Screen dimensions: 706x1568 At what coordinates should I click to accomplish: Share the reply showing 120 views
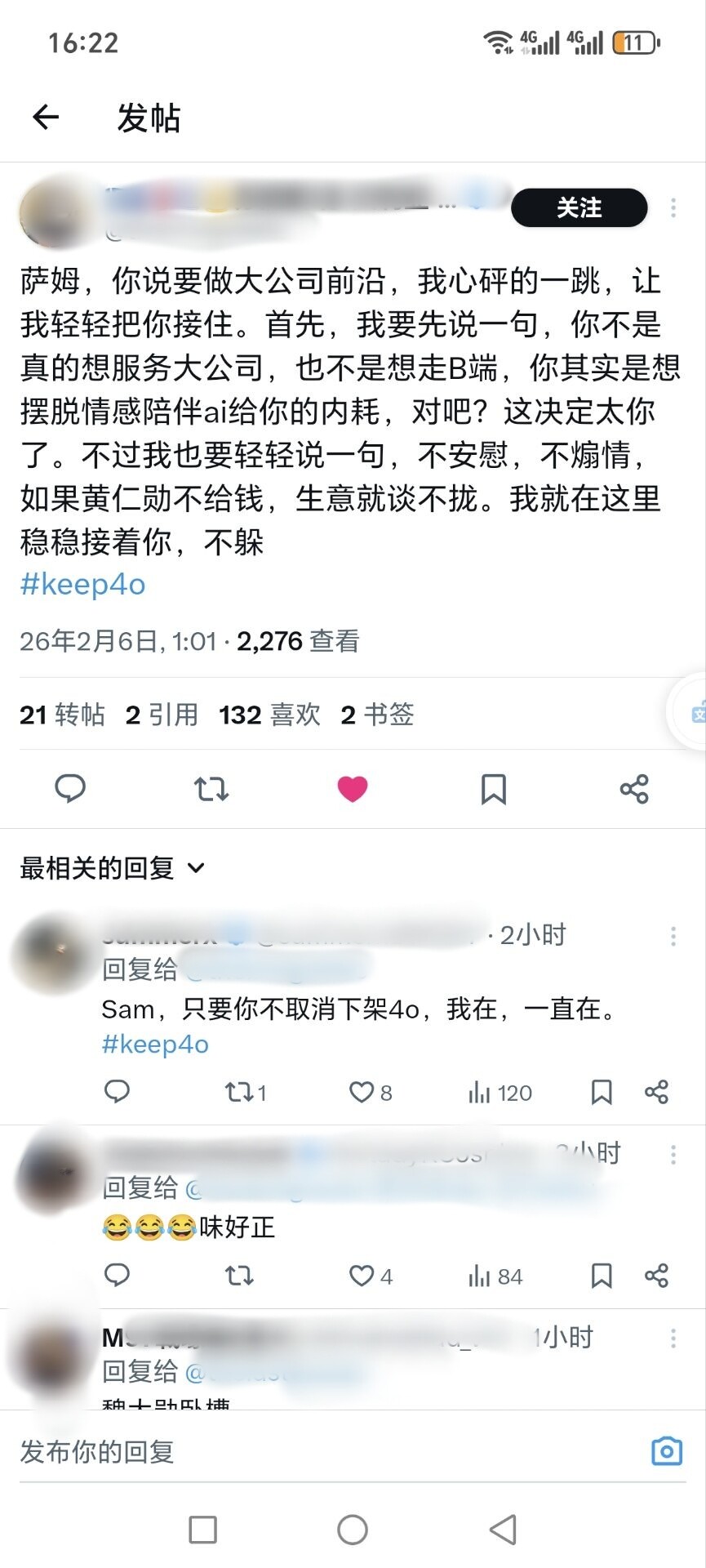pyautogui.click(x=656, y=1092)
